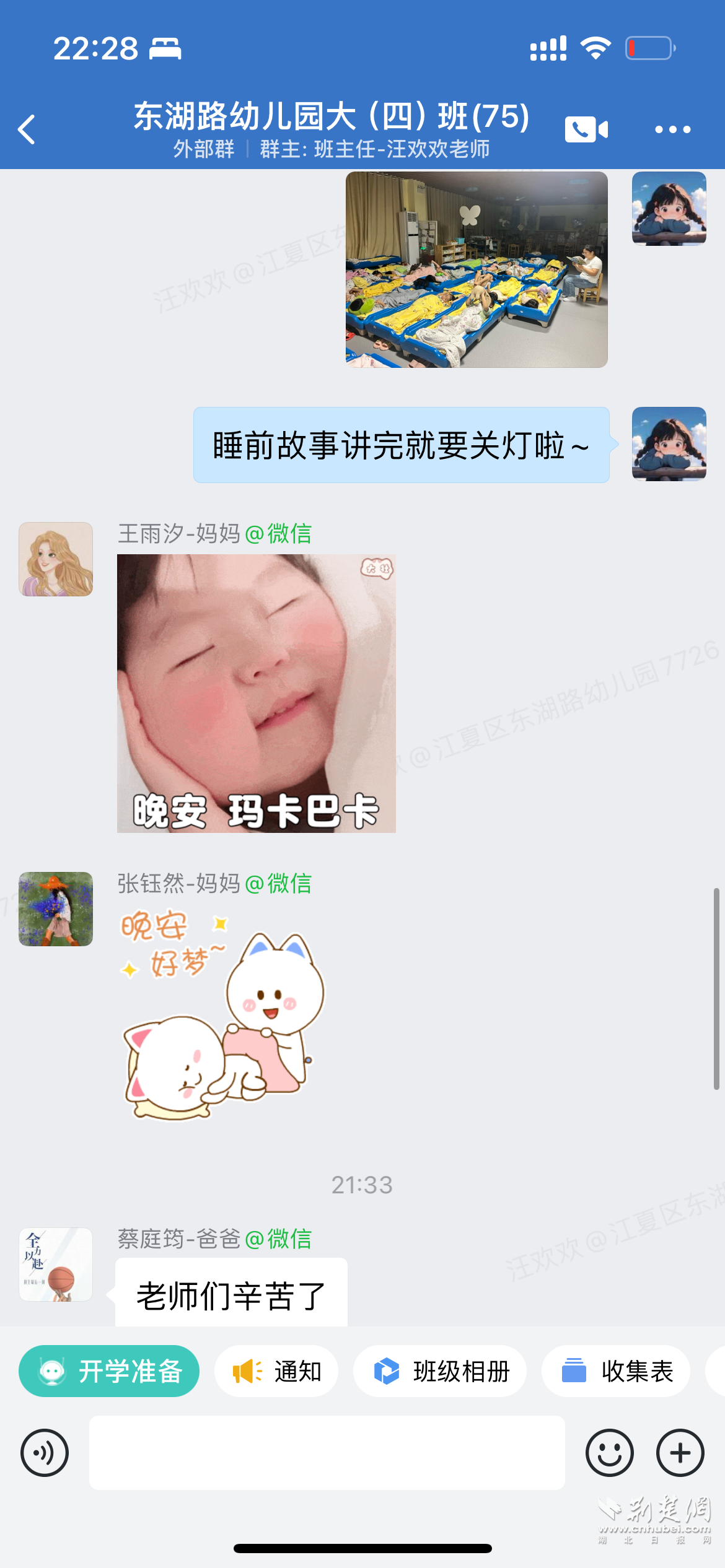This screenshot has height=1568, width=725.
Task: Open 王雨汐-妈妈's avatar
Action: click(56, 559)
